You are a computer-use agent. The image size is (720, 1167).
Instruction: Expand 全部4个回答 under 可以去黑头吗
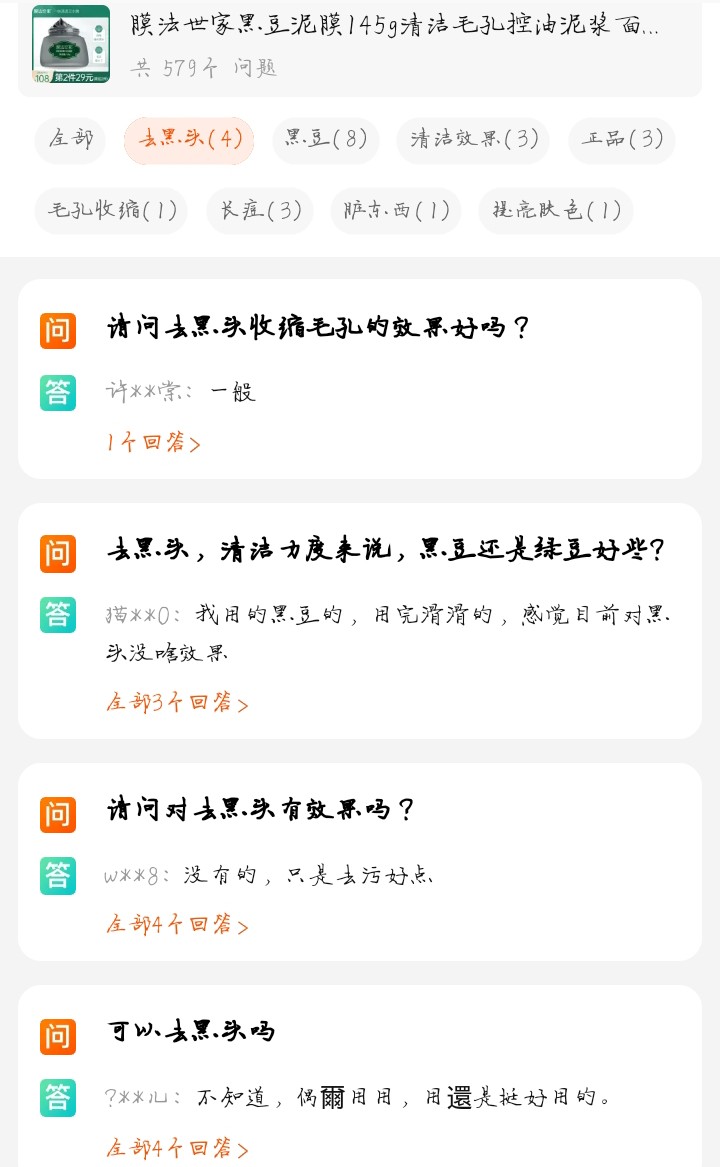click(x=177, y=1146)
